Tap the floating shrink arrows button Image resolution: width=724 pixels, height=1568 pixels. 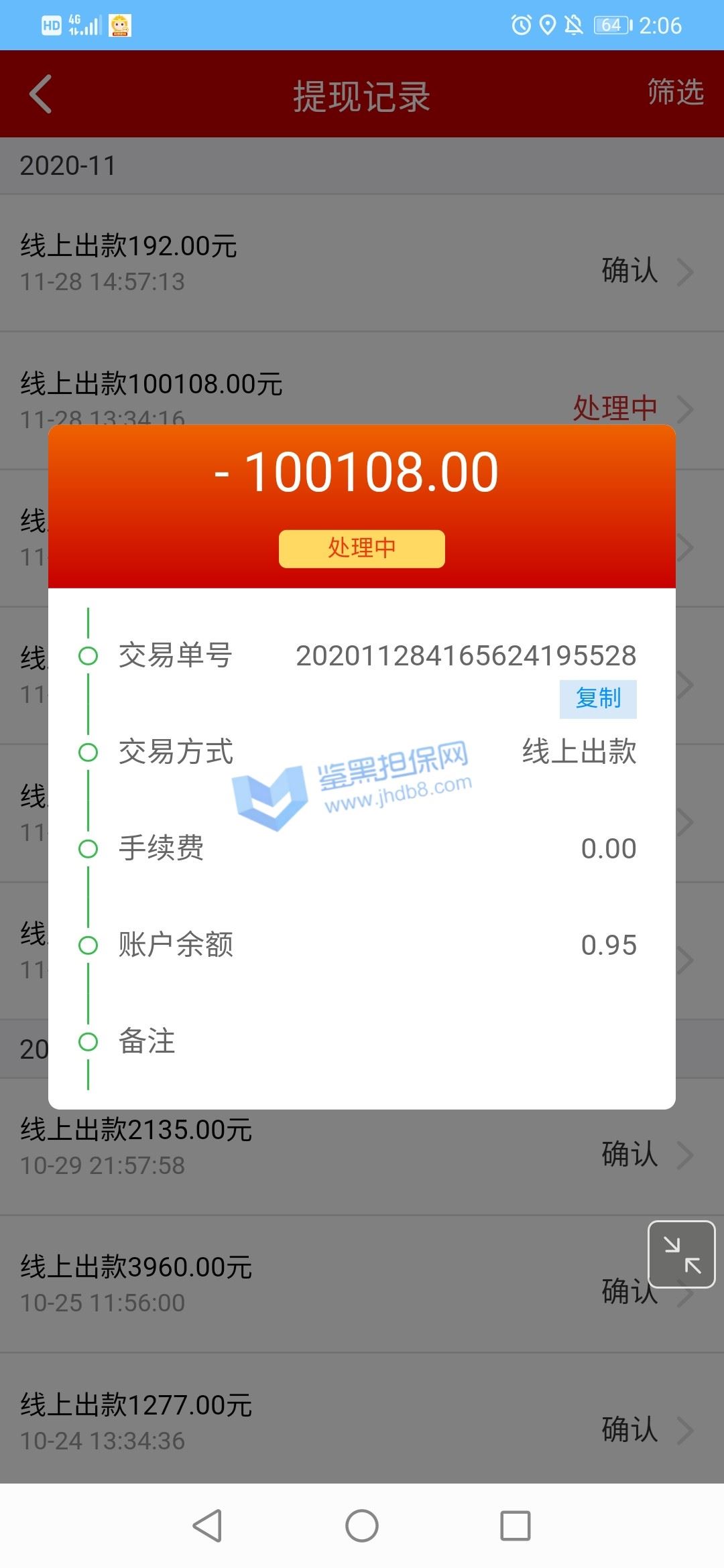point(681,1254)
